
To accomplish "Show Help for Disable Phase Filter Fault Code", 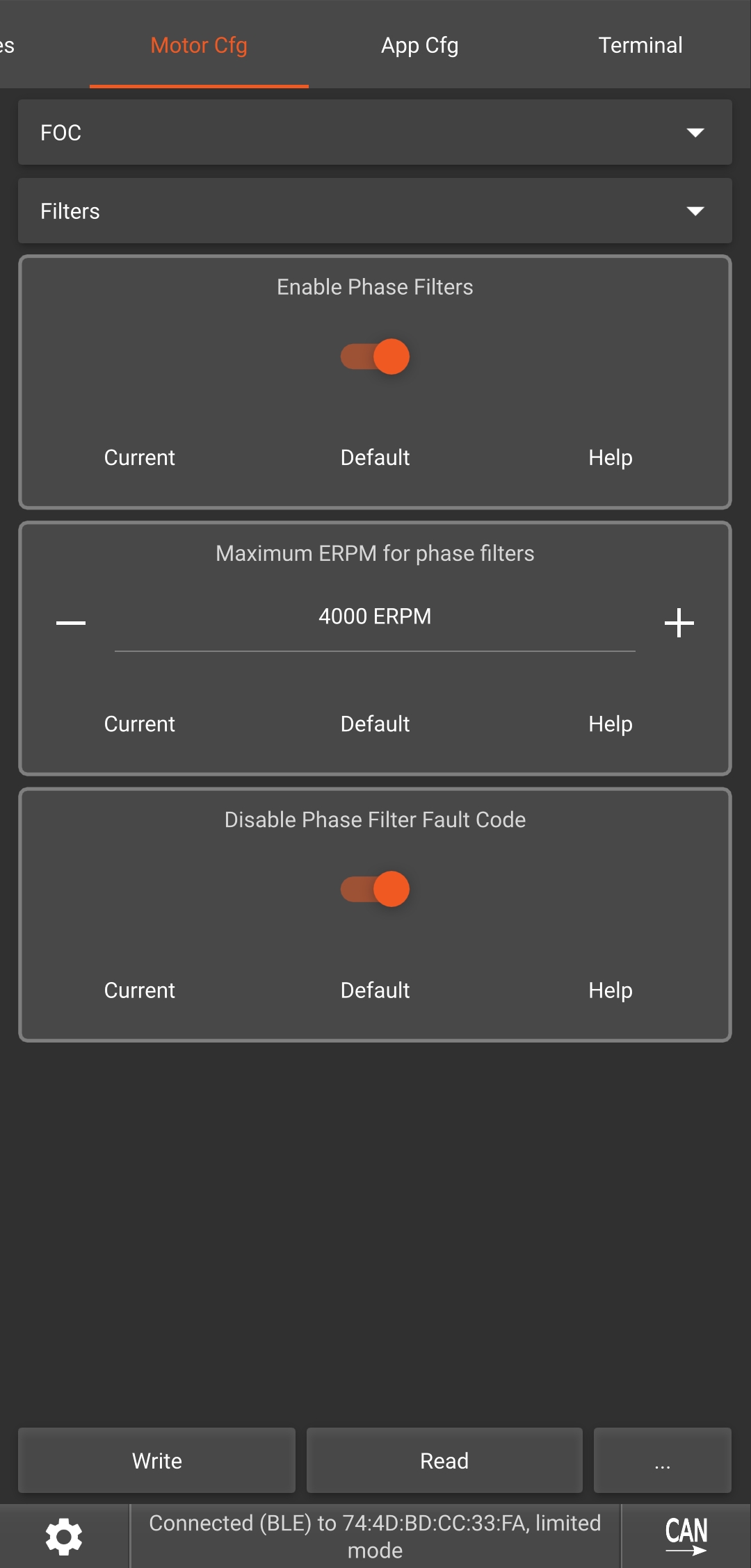I will [x=610, y=990].
